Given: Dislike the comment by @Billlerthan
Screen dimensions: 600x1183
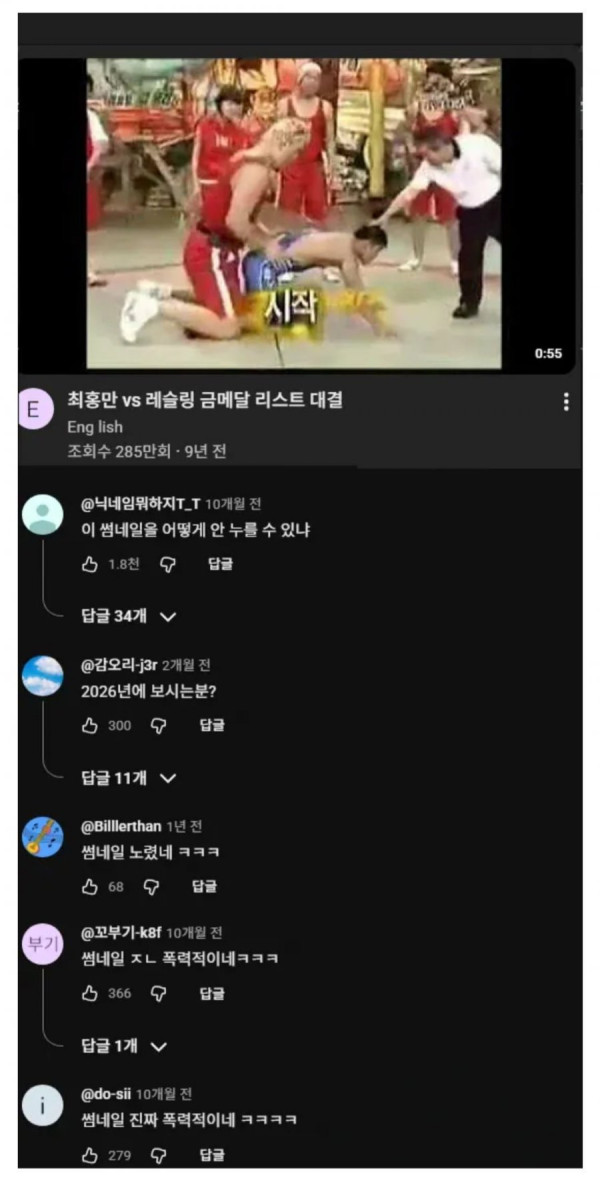Looking at the screenshot, I should [151, 886].
